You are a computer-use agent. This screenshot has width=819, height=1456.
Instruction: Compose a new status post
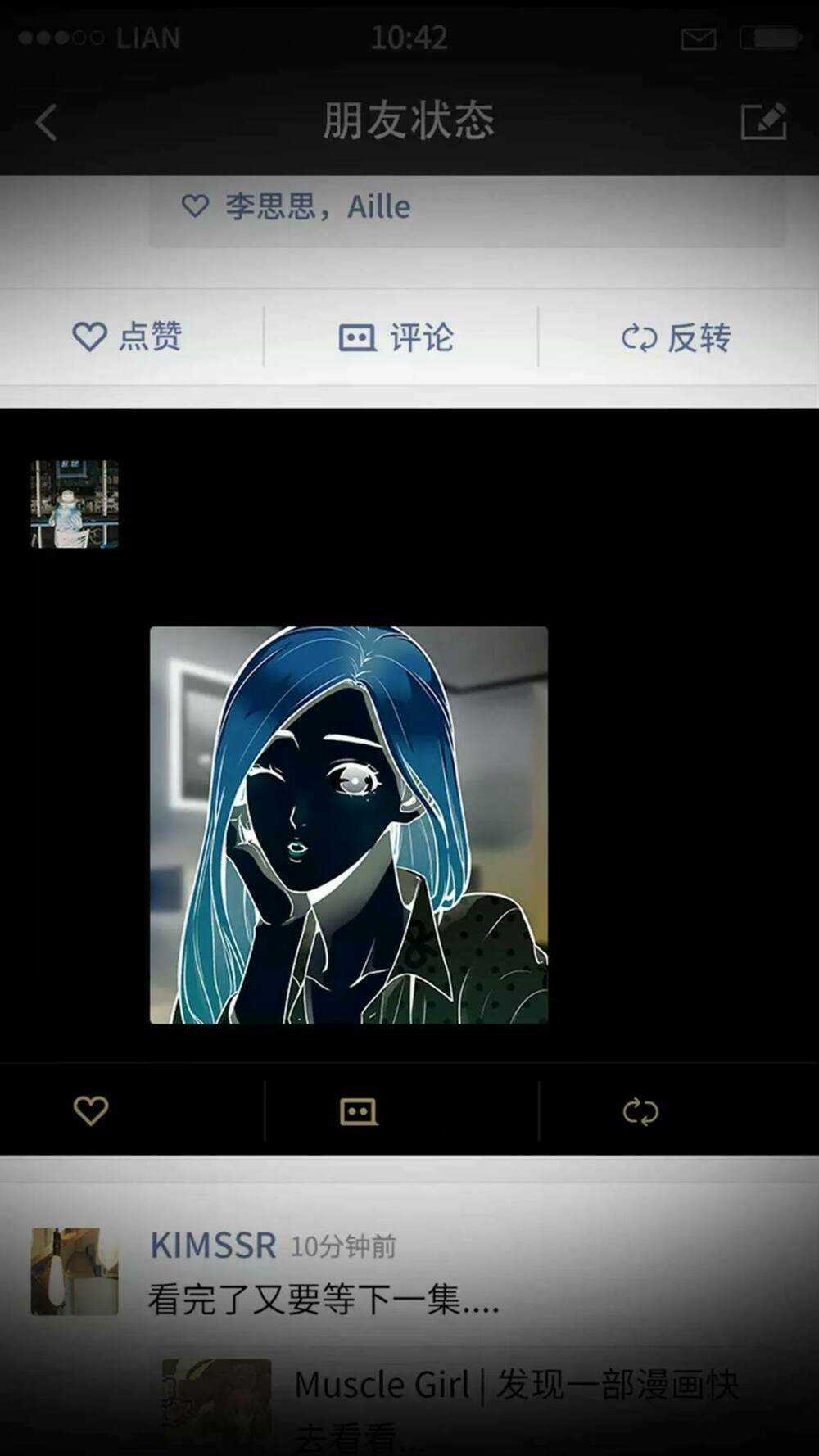pyautogui.click(x=763, y=121)
